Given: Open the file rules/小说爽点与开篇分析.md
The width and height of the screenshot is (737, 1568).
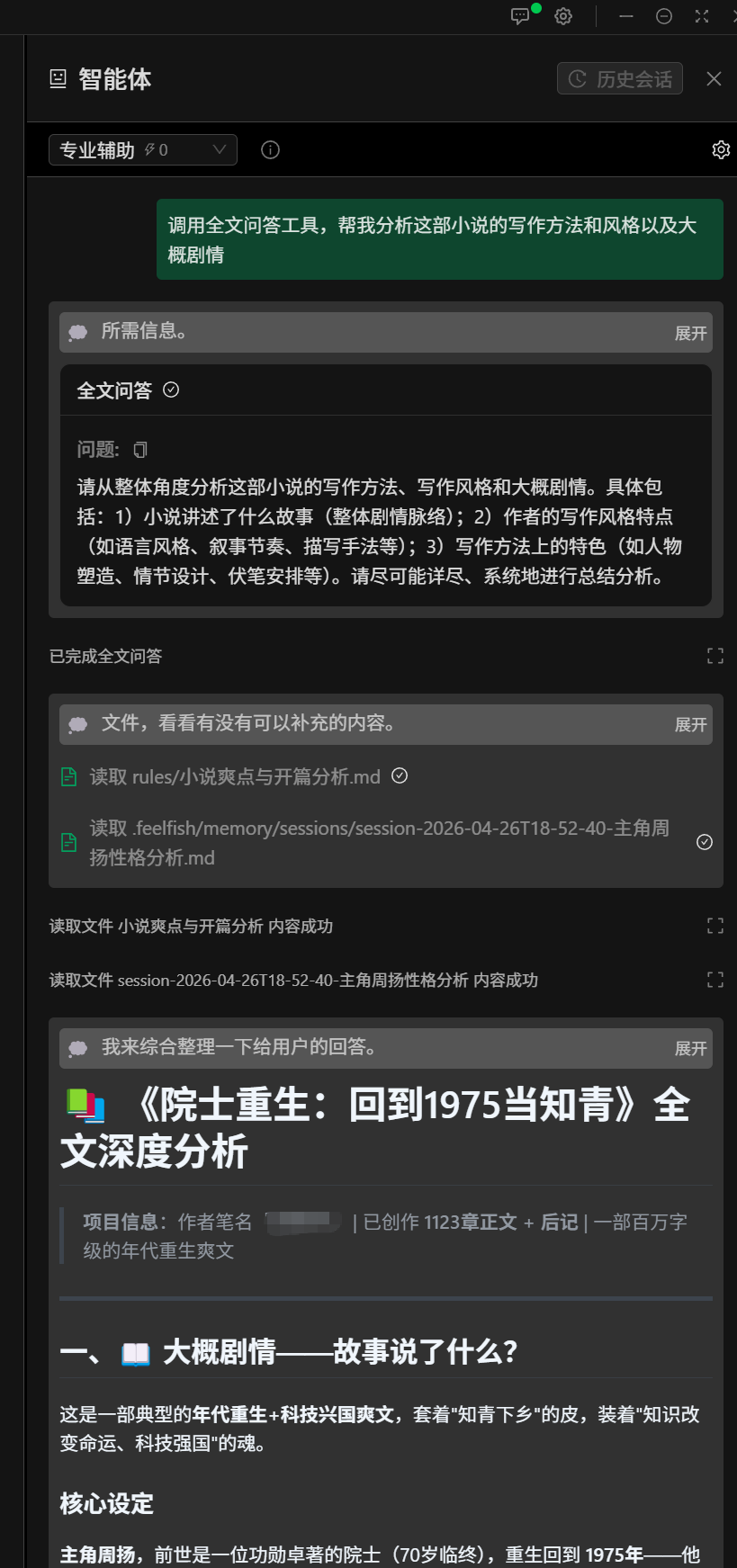Looking at the screenshot, I should pos(235,777).
